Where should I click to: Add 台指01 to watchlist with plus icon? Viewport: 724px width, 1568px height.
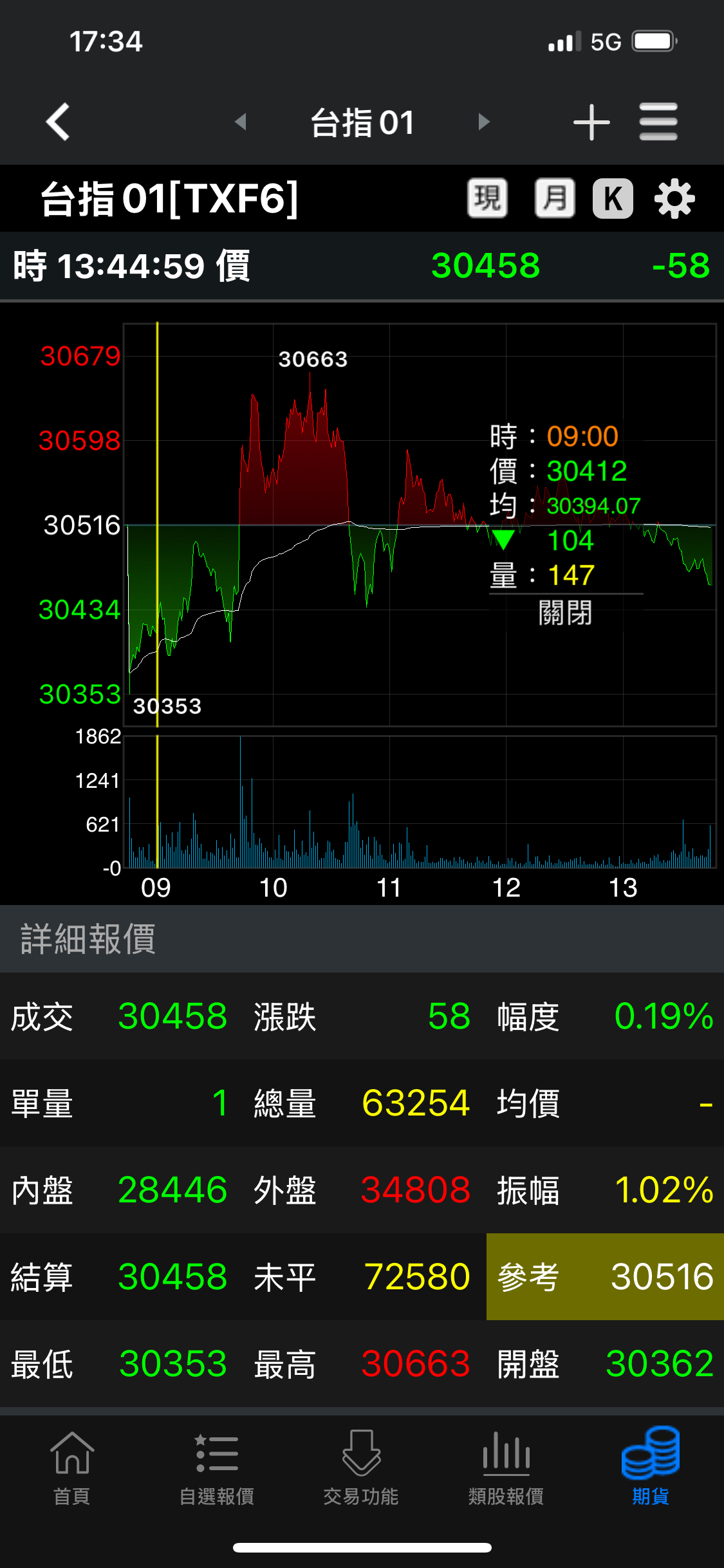point(591,122)
